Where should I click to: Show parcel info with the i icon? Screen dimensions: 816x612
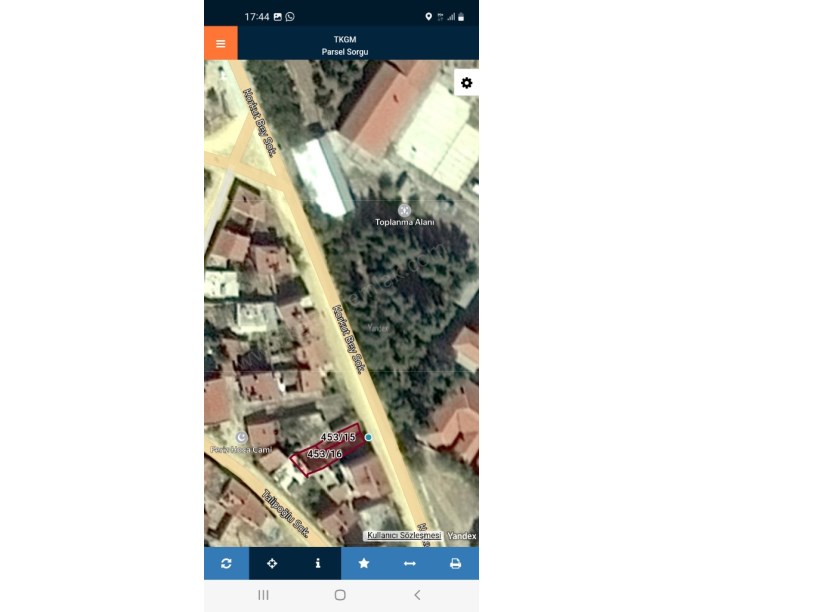pyautogui.click(x=318, y=563)
